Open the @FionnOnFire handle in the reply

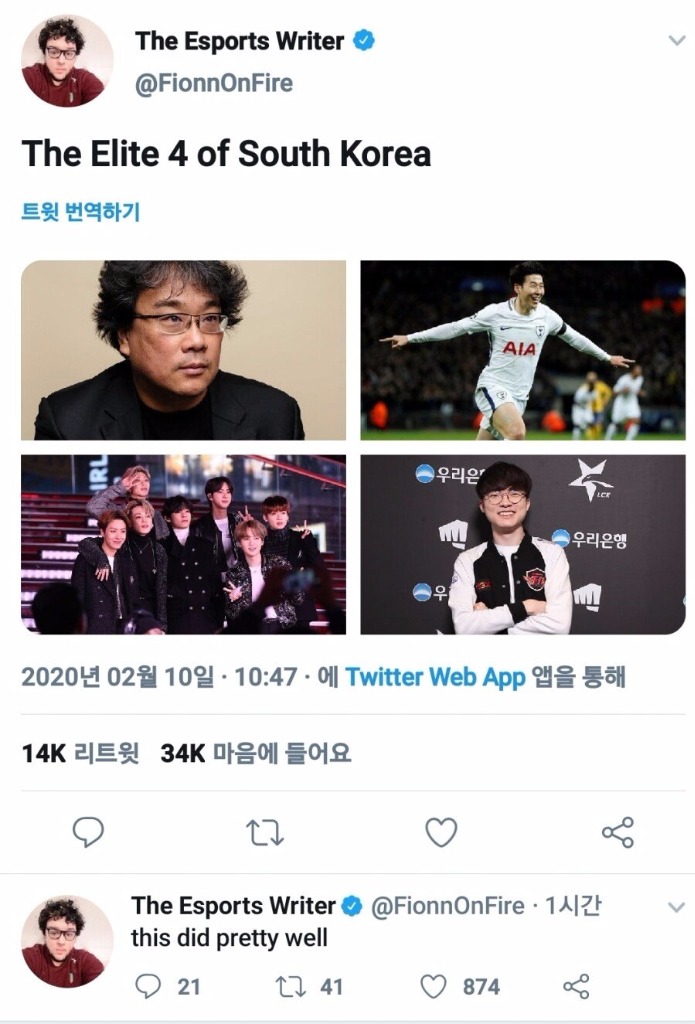(448, 906)
